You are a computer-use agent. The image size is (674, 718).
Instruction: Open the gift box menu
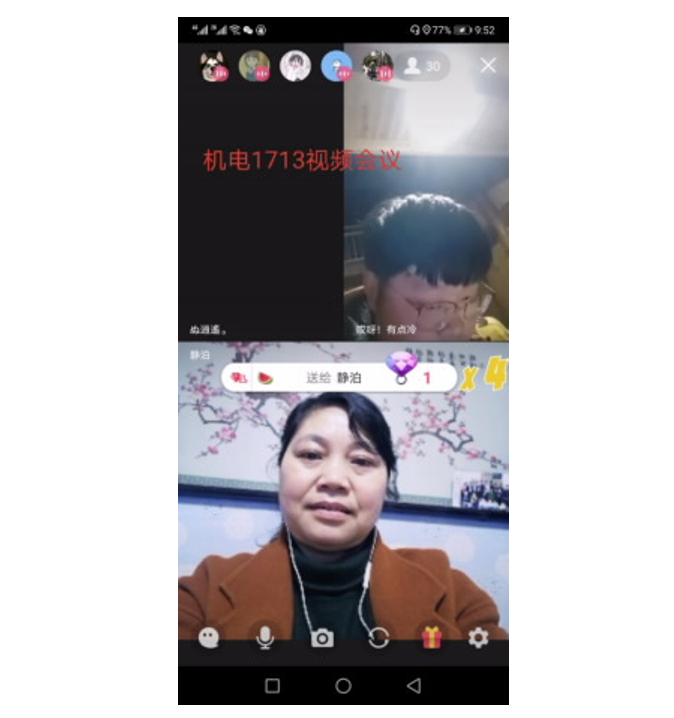pos(431,638)
